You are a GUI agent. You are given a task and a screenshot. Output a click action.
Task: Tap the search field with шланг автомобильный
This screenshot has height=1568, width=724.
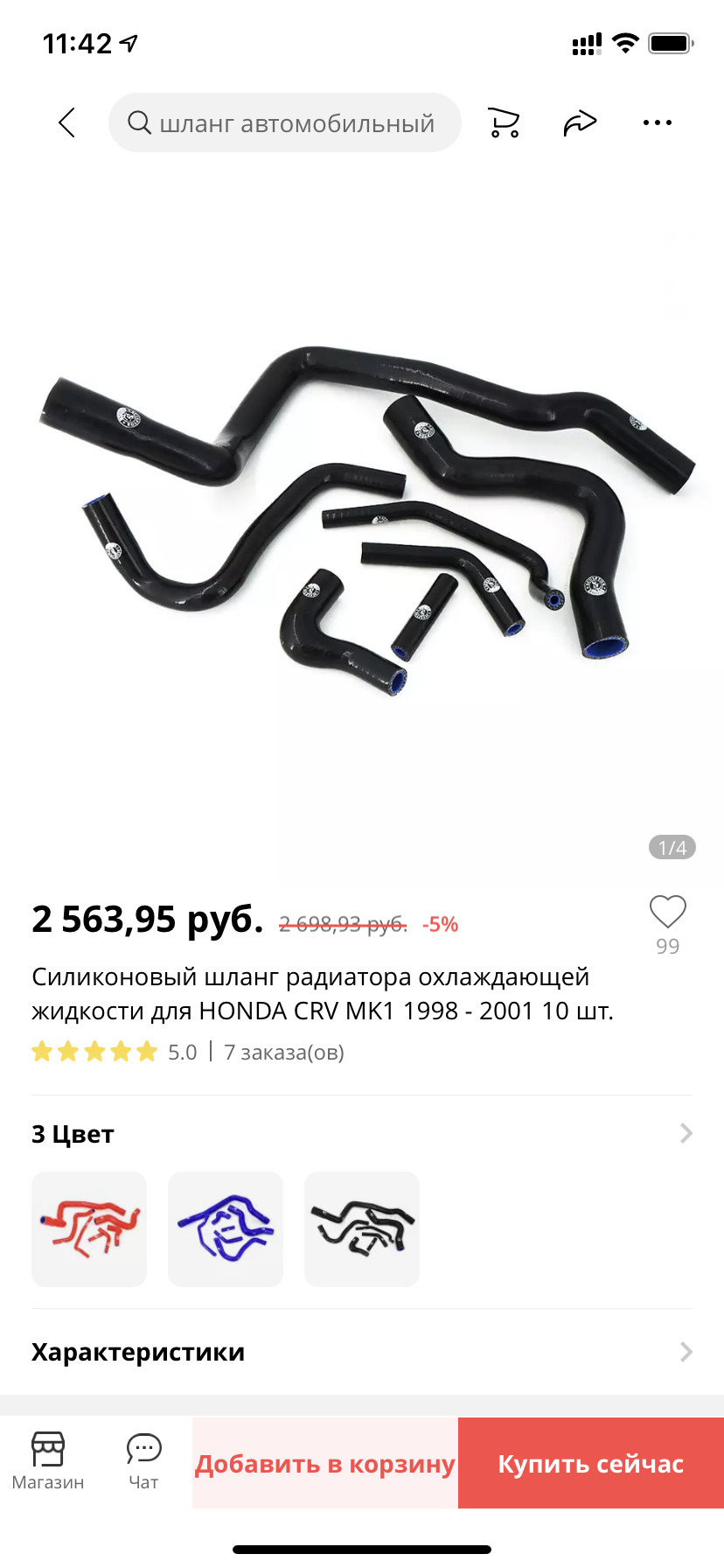click(x=285, y=123)
